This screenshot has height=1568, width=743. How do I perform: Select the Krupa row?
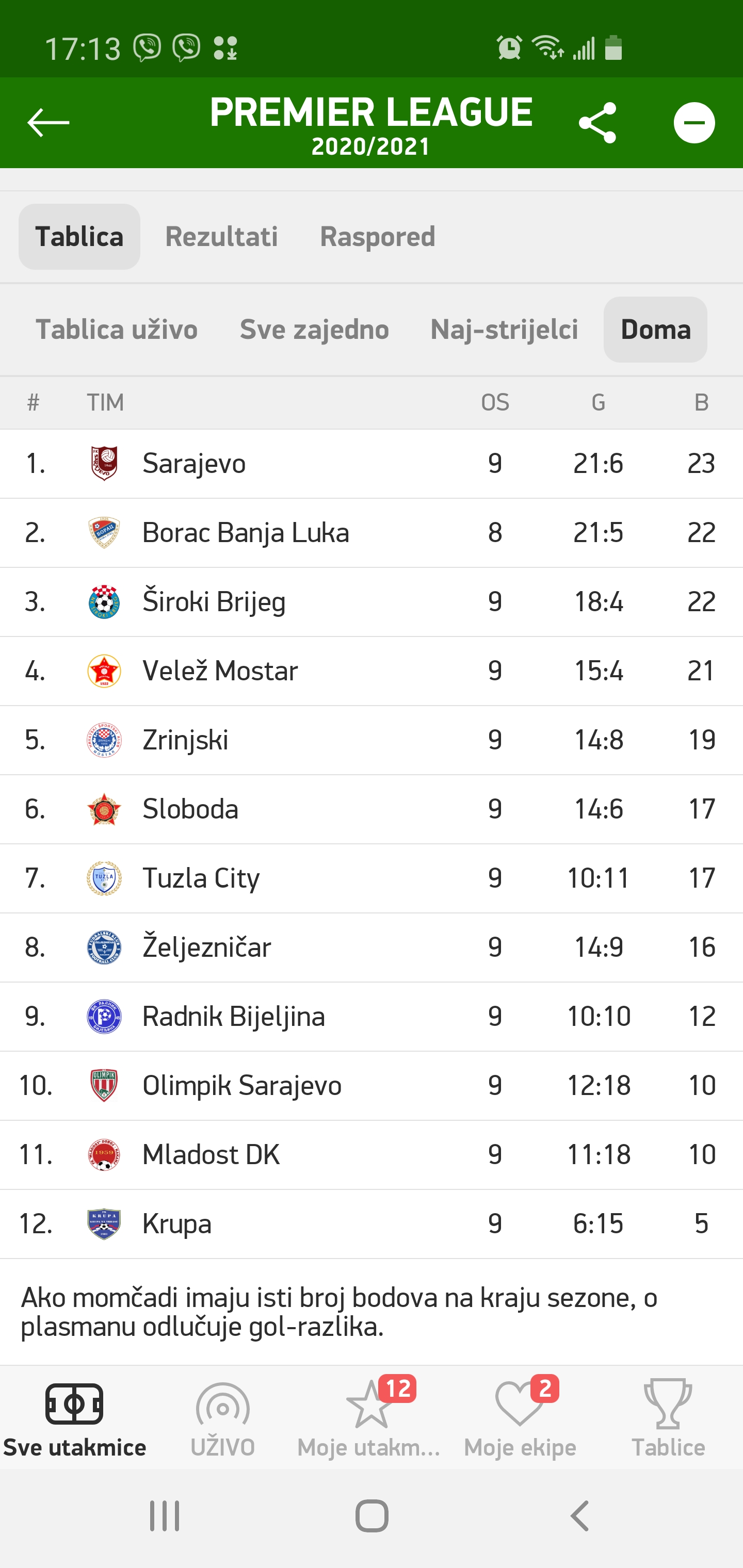pos(372,1223)
